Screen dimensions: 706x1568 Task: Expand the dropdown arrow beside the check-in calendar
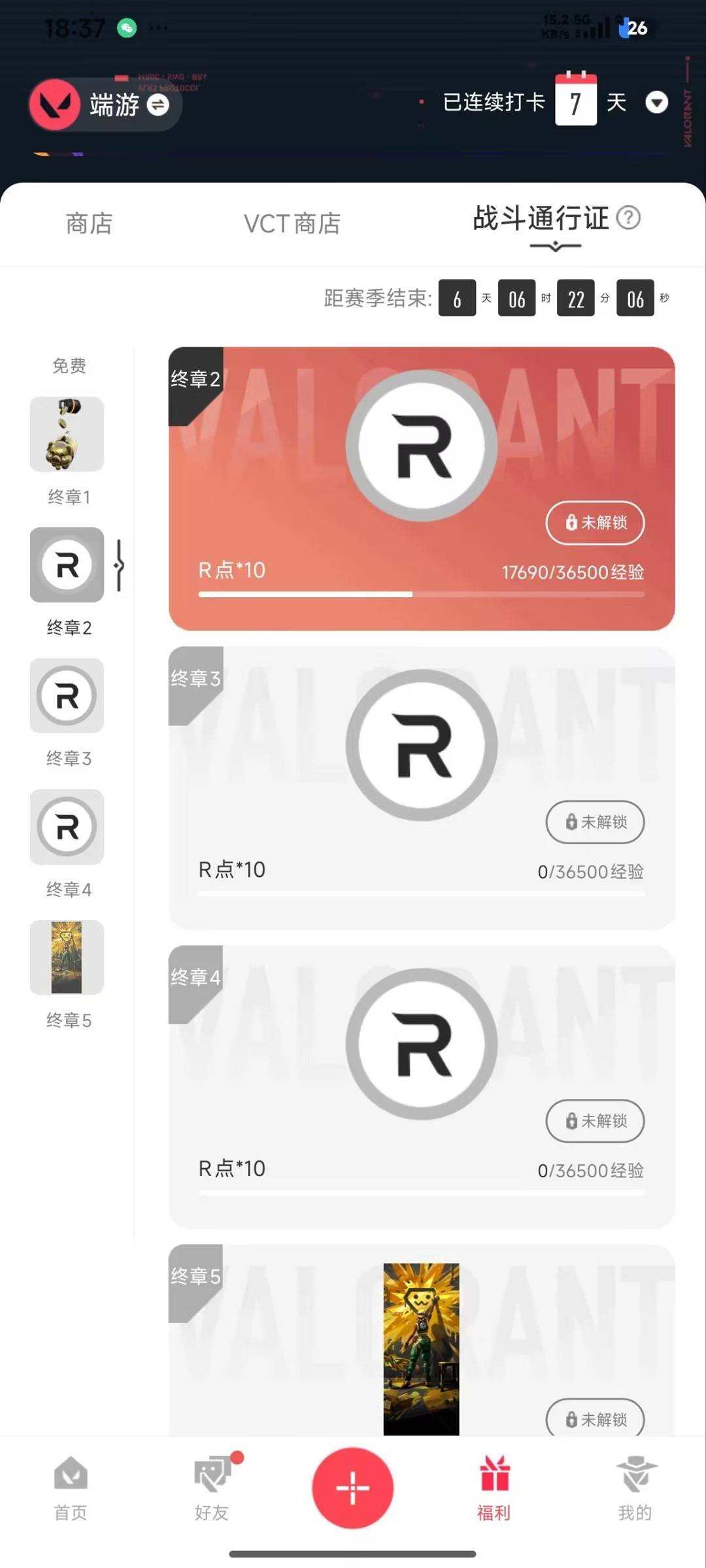point(657,103)
